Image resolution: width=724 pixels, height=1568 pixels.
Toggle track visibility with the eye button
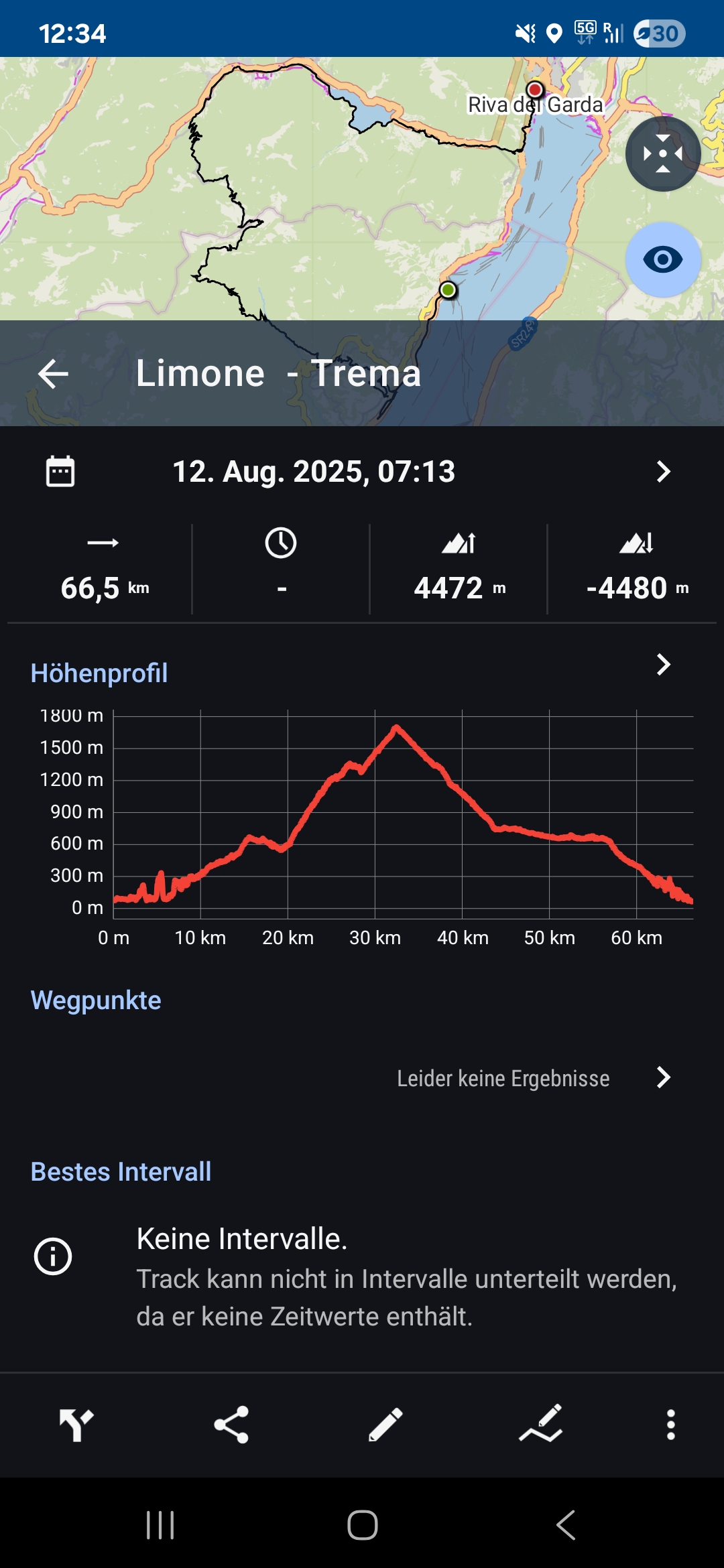[663, 259]
